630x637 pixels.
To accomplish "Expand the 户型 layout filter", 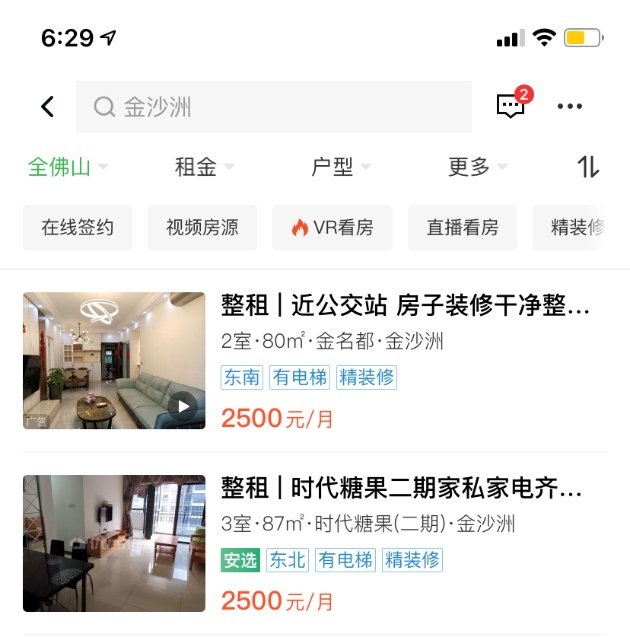I will point(340,167).
